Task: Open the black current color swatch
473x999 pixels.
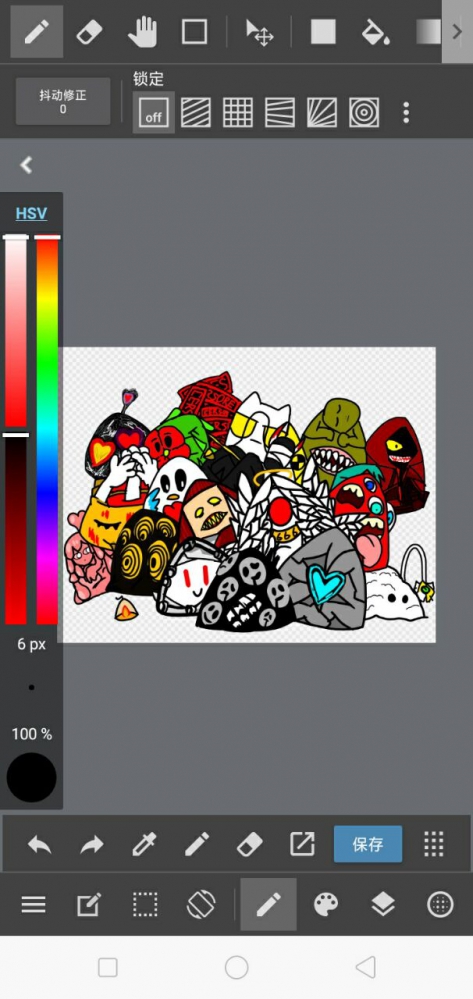Action: pos(31,777)
